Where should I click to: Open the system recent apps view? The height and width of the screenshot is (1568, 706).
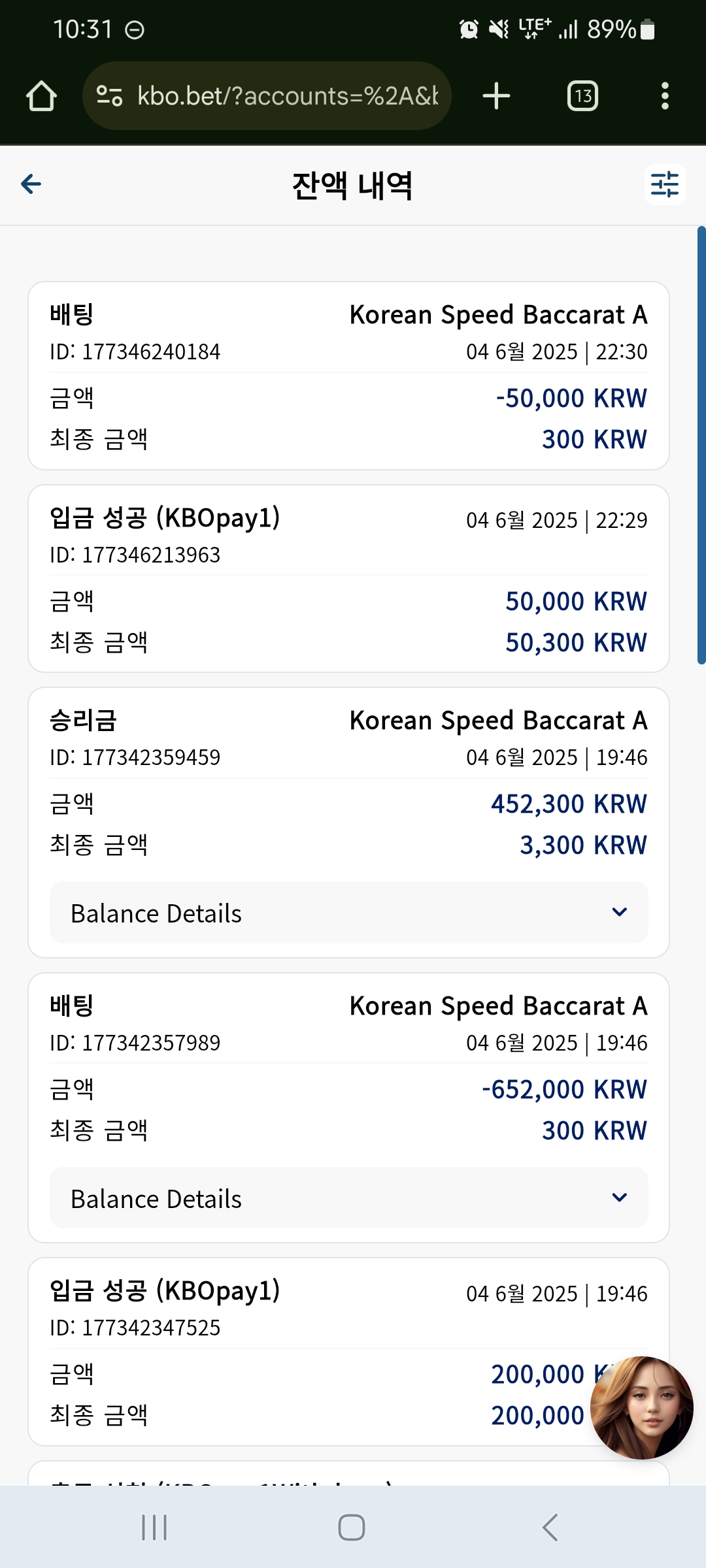pos(154,1527)
